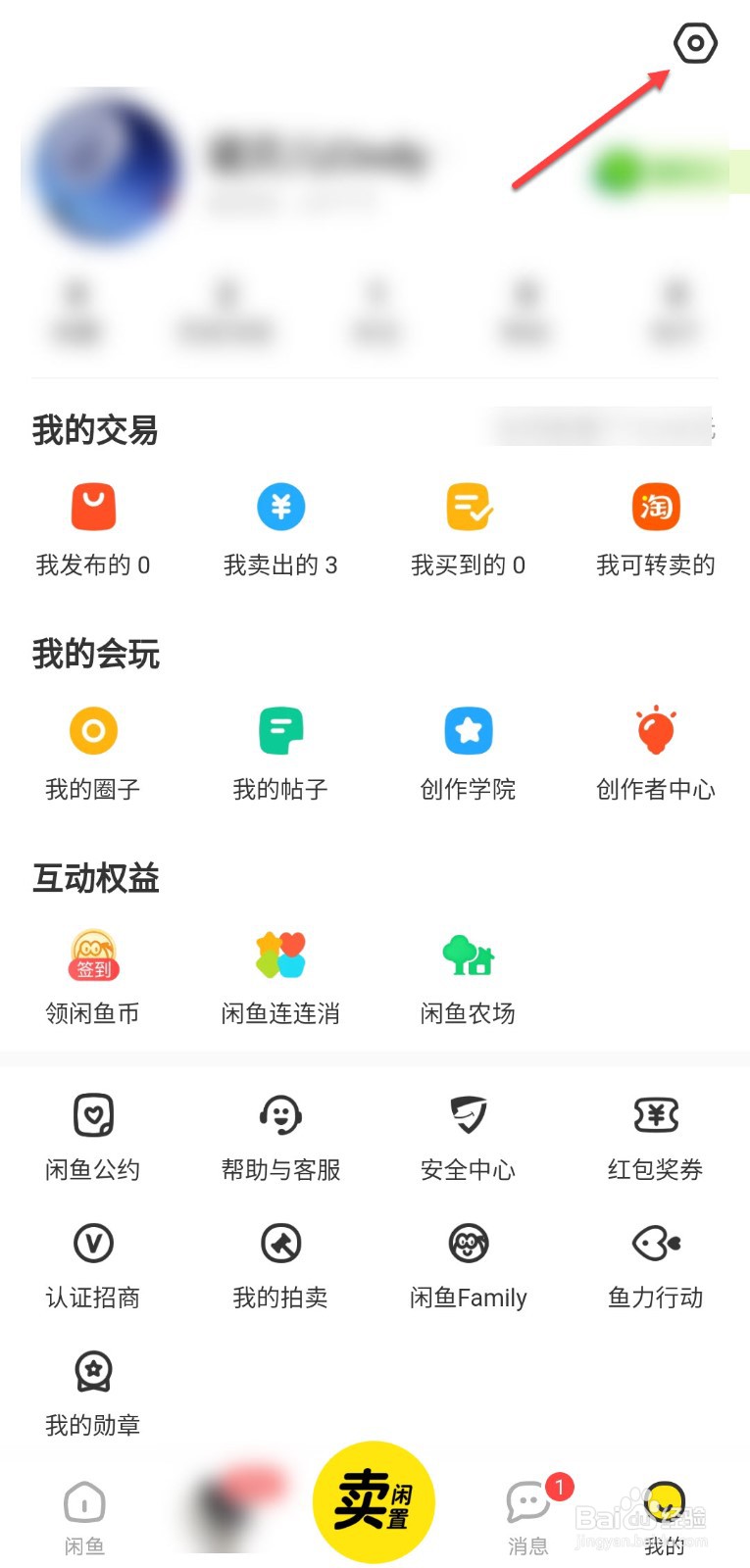Open the settings gear icon
The width and height of the screenshot is (750, 1568).
(x=695, y=43)
